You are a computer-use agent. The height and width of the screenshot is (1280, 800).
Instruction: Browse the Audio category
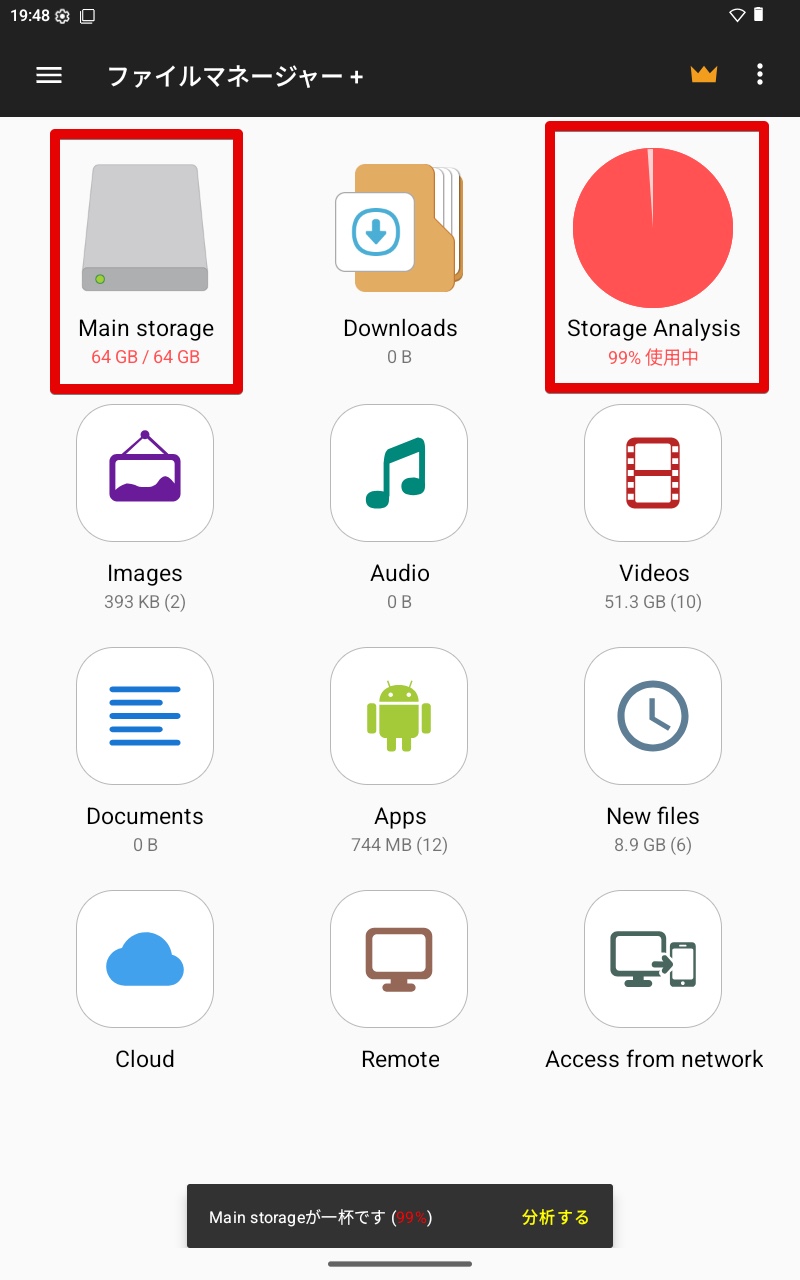coord(399,473)
